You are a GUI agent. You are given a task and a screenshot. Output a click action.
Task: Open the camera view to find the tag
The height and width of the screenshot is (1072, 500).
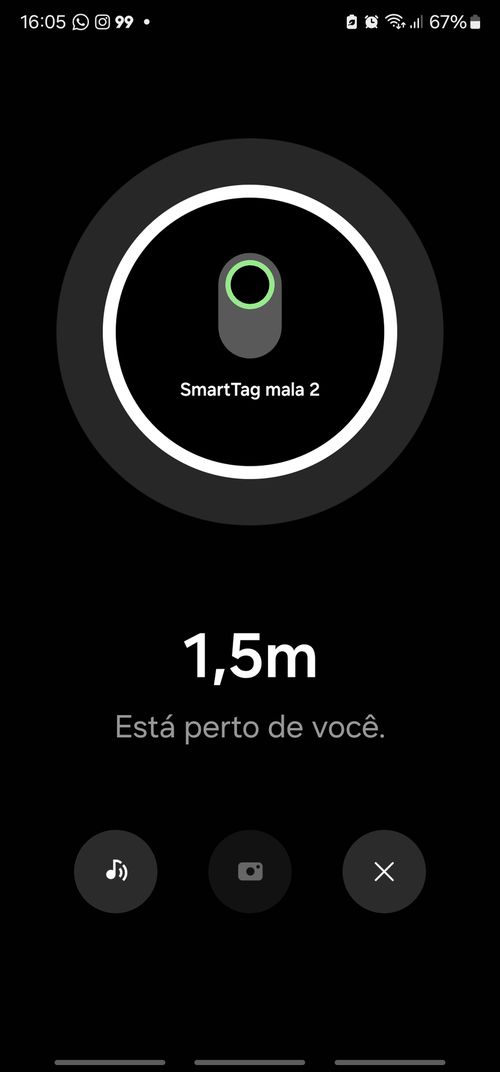(250, 872)
